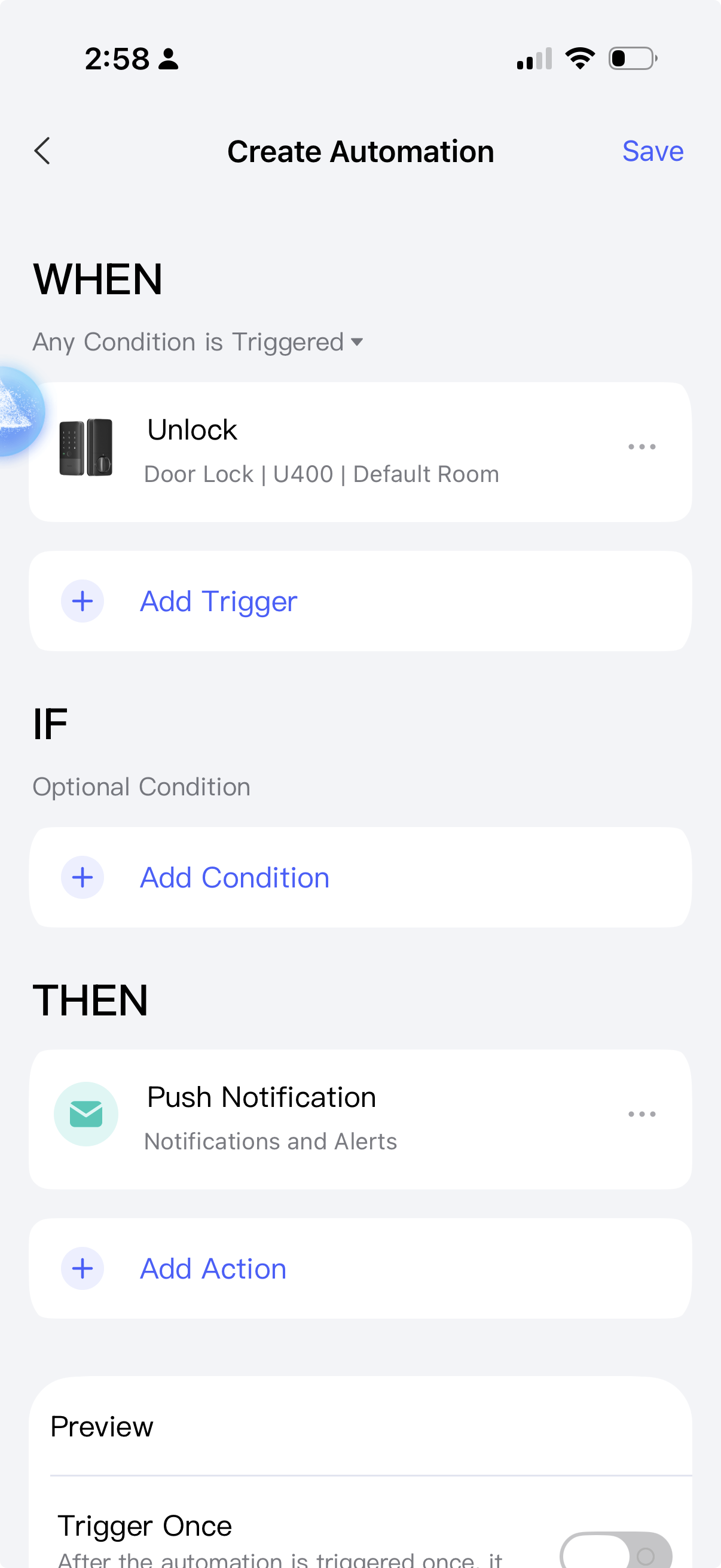
Task: Go back from Create Automation
Action: click(x=42, y=151)
